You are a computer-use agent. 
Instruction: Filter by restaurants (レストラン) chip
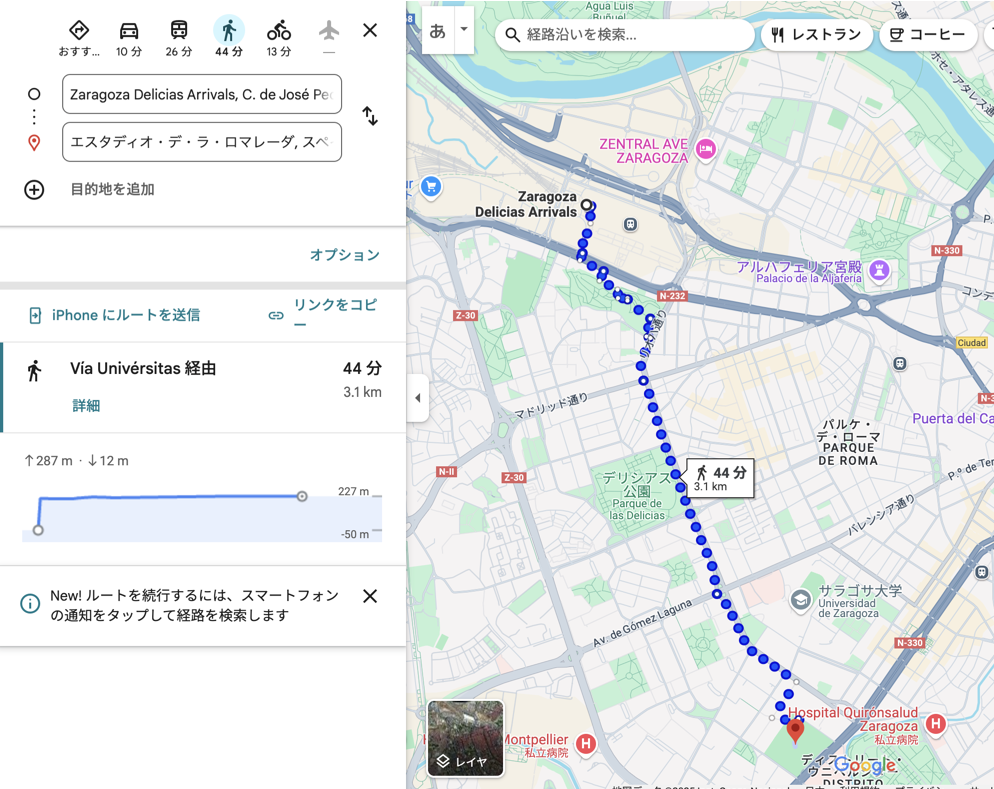pyautogui.click(x=816, y=35)
